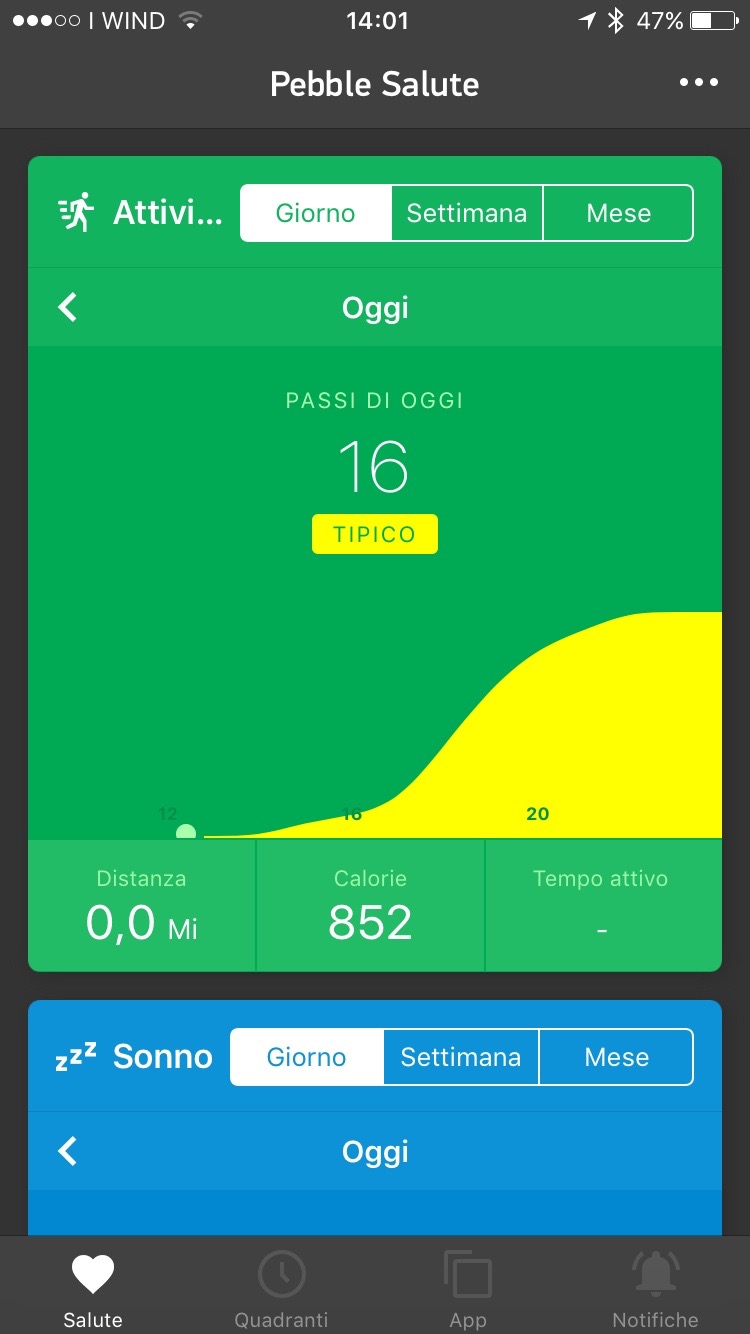Show sleep data for Mese
750x1334 pixels.
click(x=616, y=1057)
